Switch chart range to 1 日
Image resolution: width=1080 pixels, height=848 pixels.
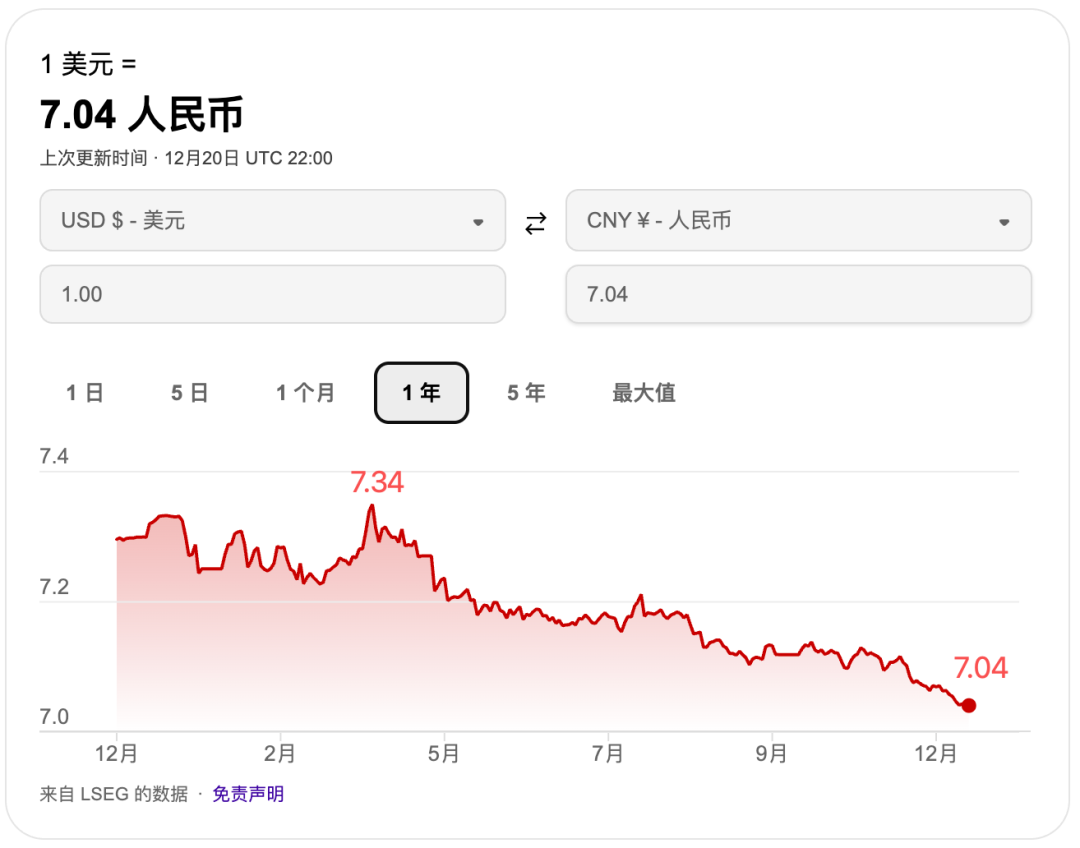85,393
